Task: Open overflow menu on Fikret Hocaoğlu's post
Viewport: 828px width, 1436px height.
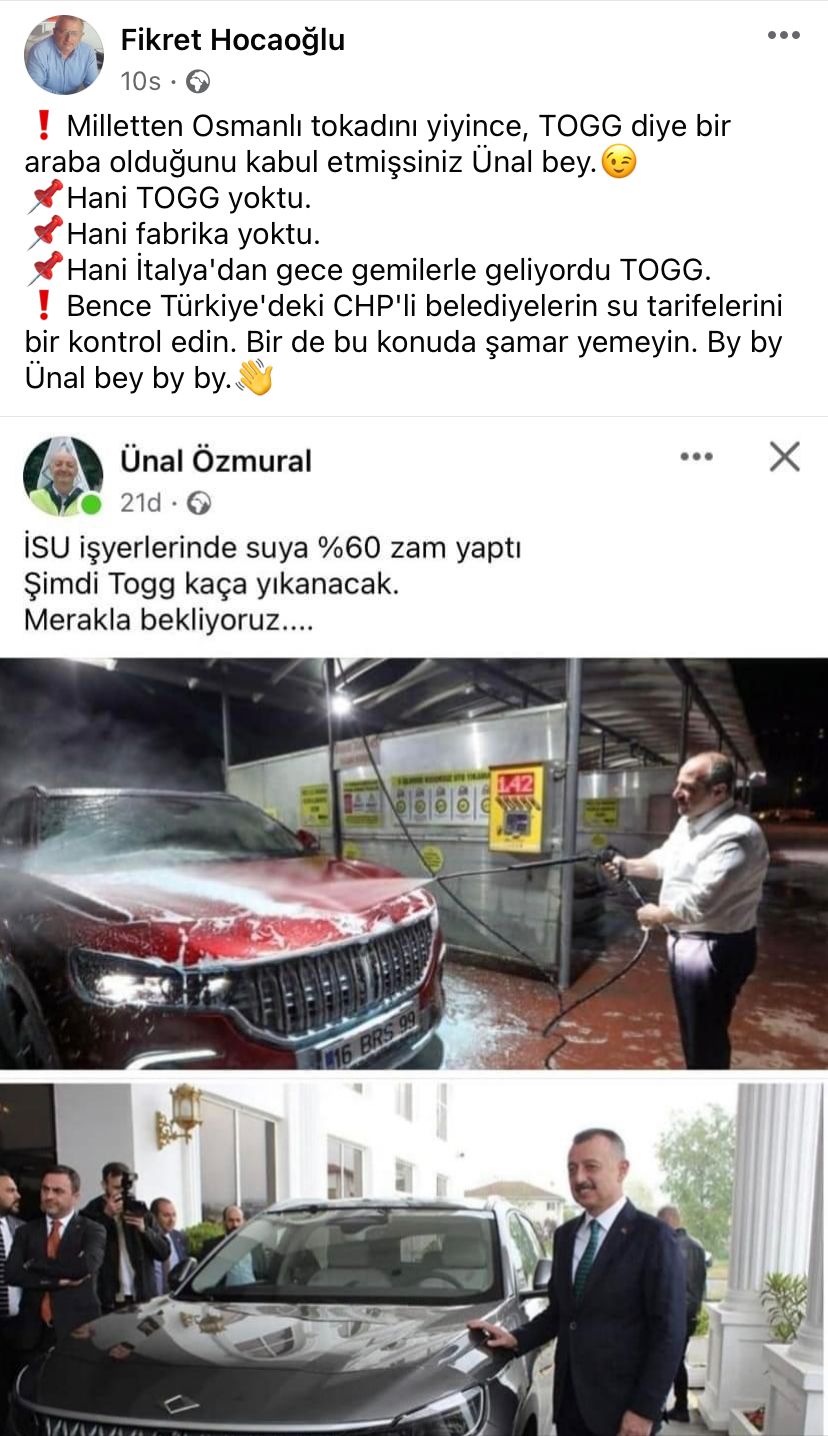Action: pyautogui.click(x=783, y=36)
